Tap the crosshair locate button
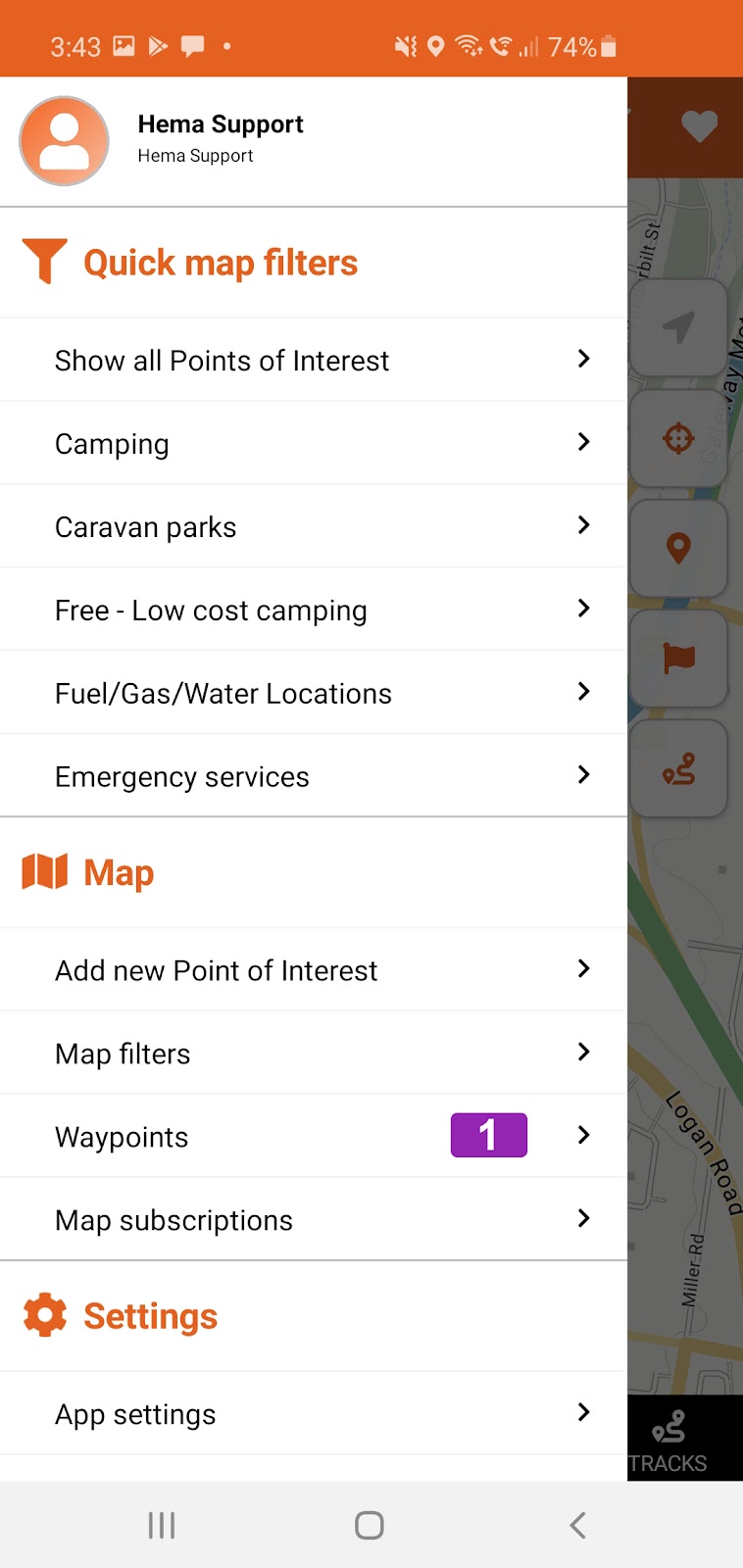 [678, 438]
